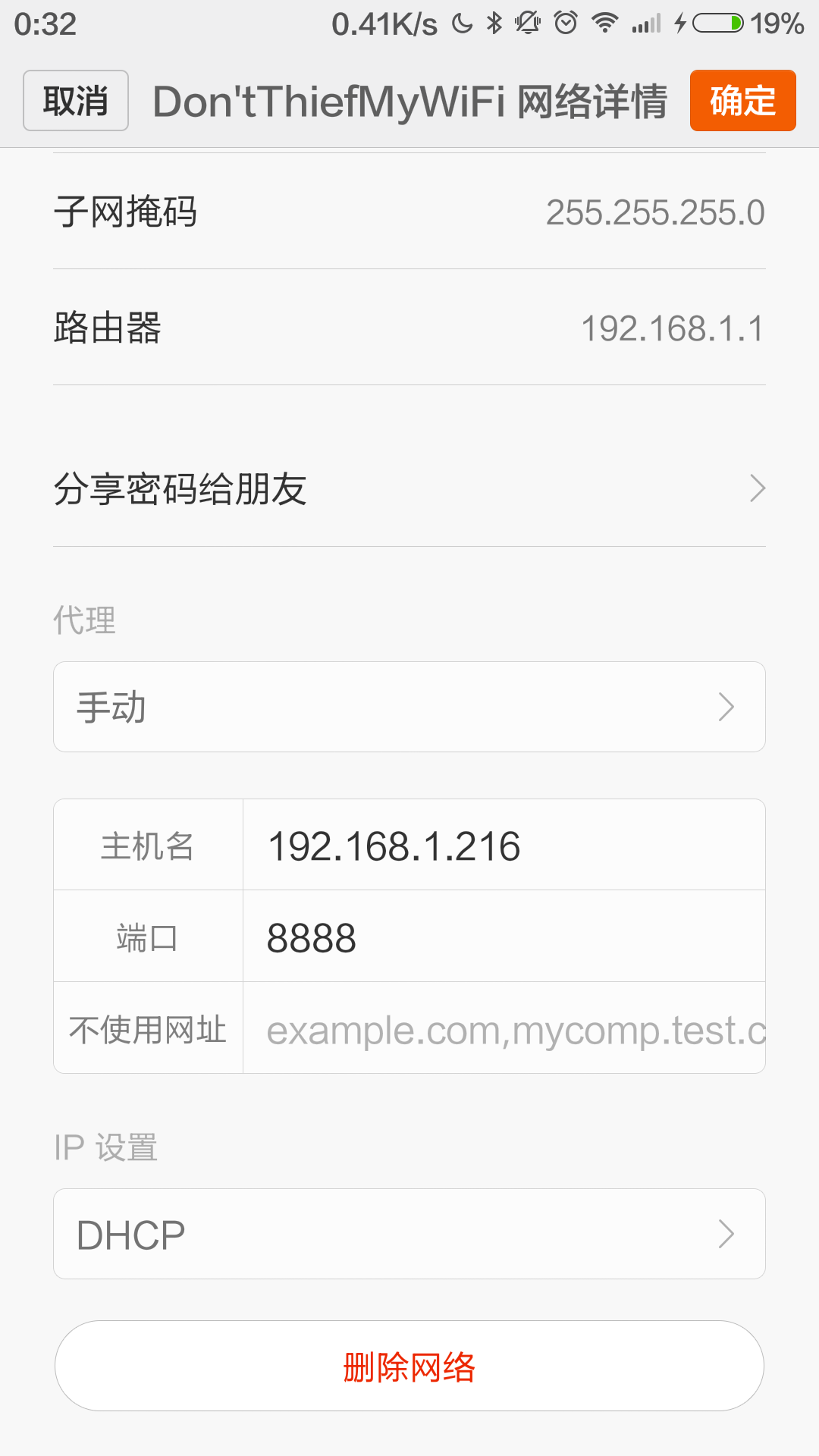Edit the 端口 port field 8888

pyautogui.click(x=504, y=937)
